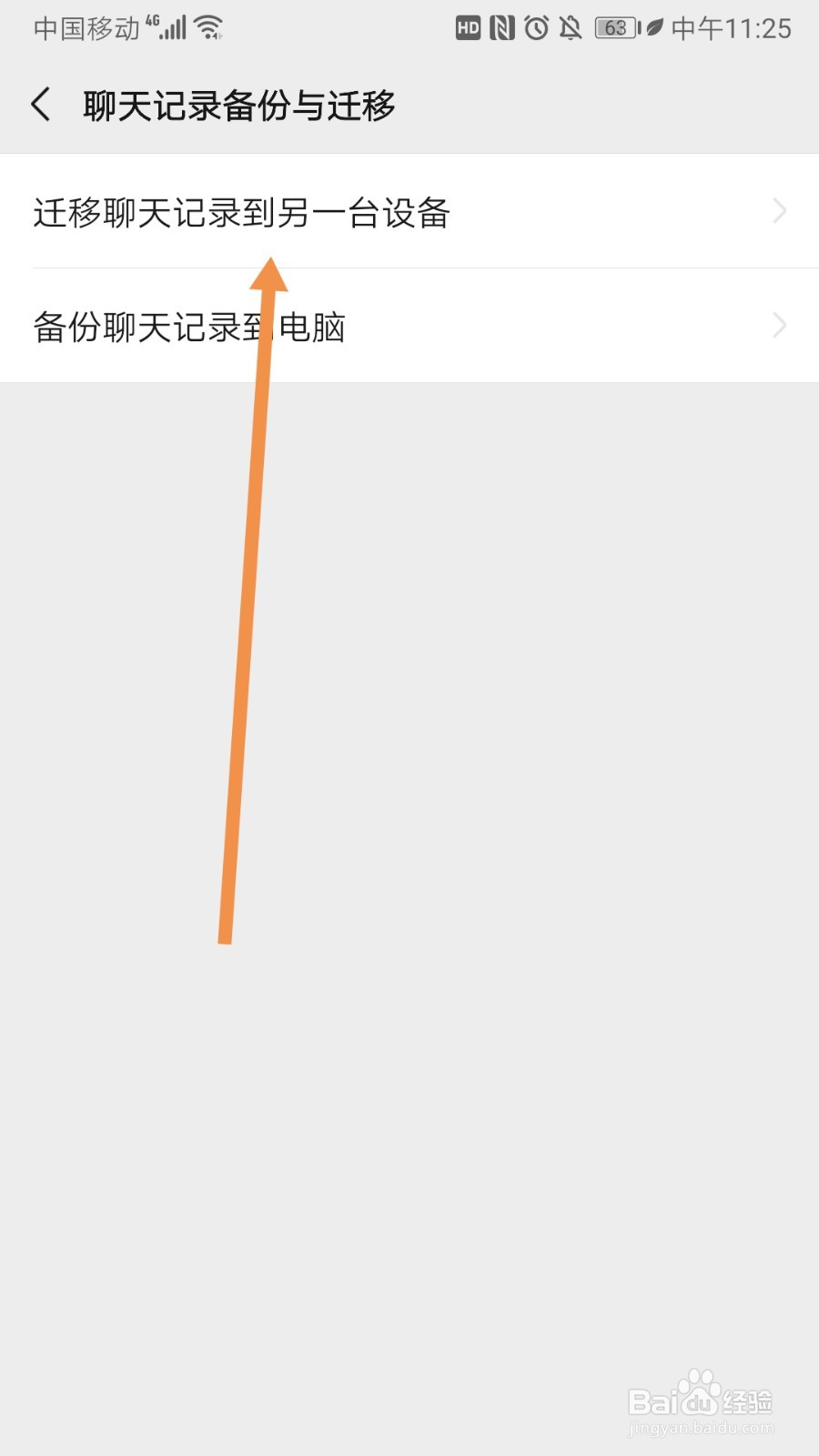Expand 迁移聊天记录到另一台设备 via its chevron
The width and height of the screenshot is (819, 1456).
click(x=780, y=211)
